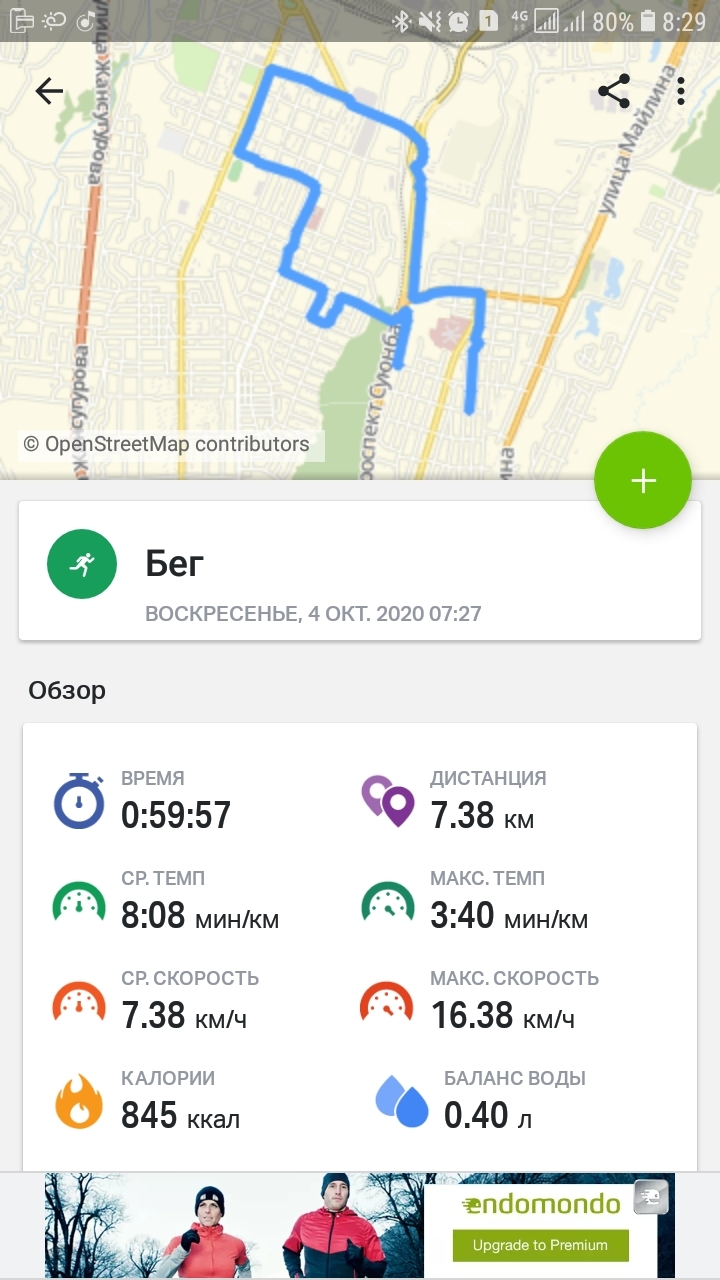Share this running workout
Viewport: 720px width, 1280px height.
coord(614,91)
